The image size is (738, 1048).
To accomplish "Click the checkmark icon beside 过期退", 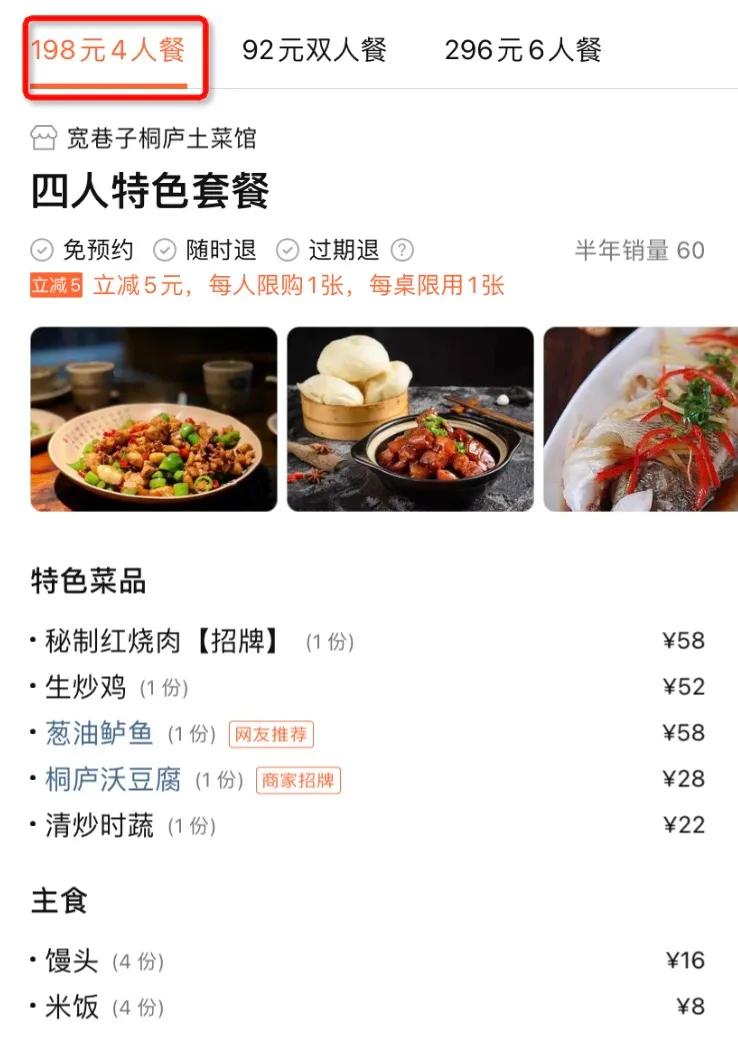I will pyautogui.click(x=289, y=251).
